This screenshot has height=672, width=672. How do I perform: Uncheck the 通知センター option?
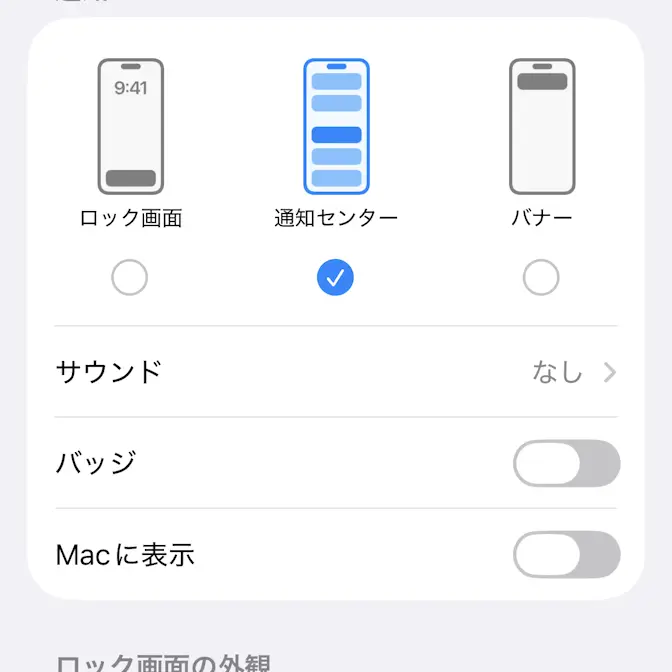pos(336,278)
